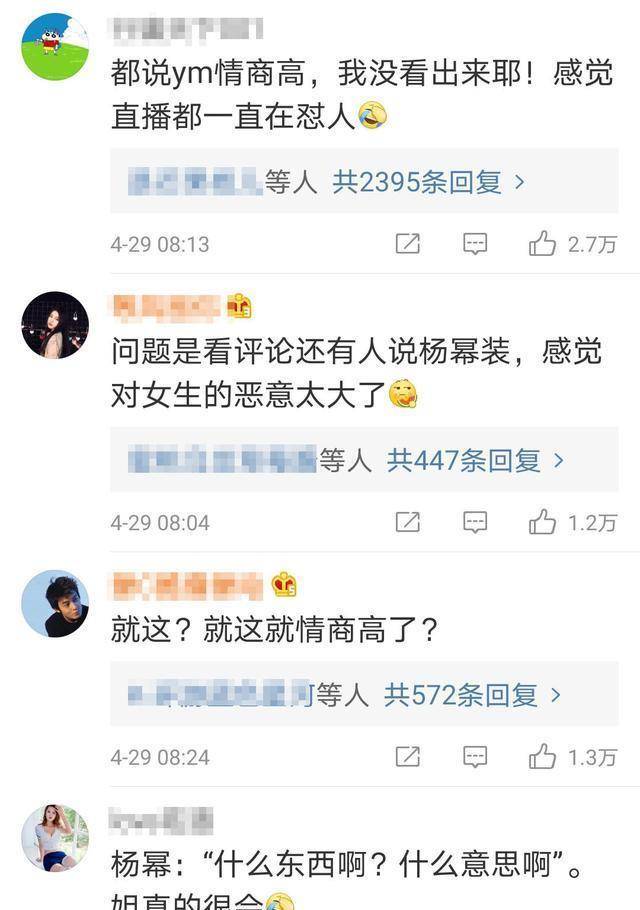Like the comment with 1.3万 likes
The height and width of the screenshot is (910, 640).
(543, 757)
